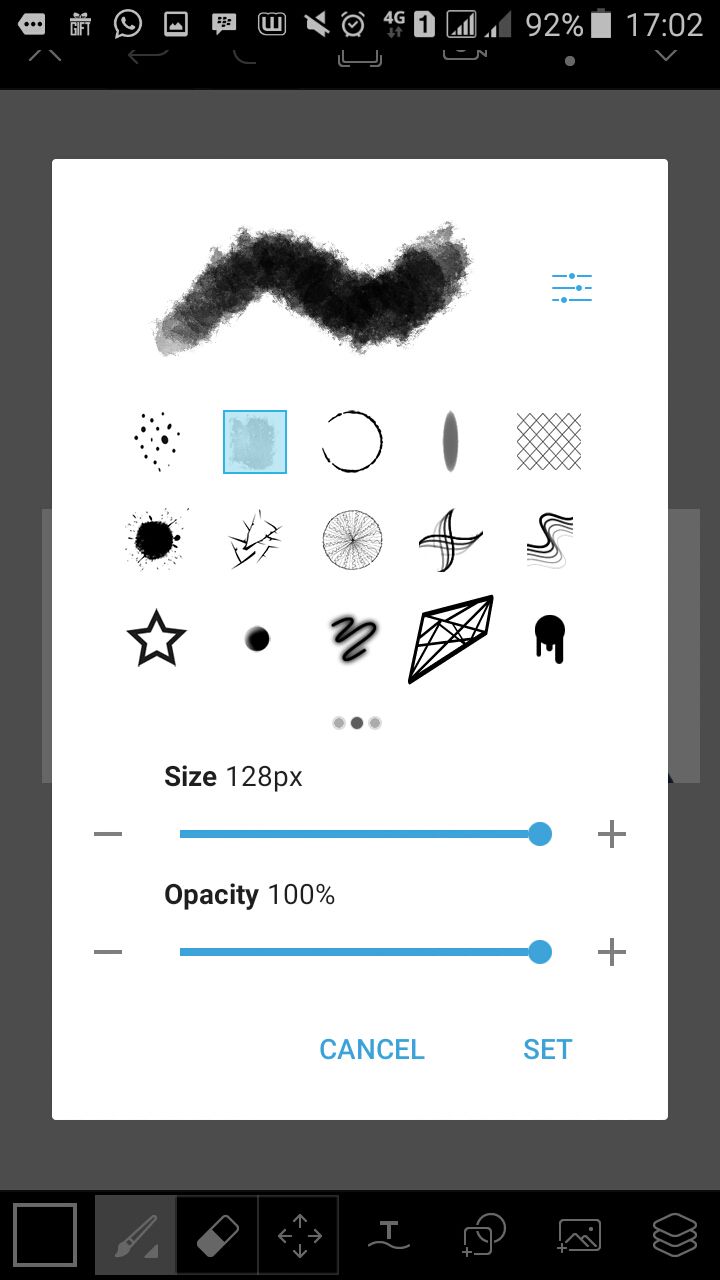Select the ink splatter brush
720x1280 pixels.
156,540
